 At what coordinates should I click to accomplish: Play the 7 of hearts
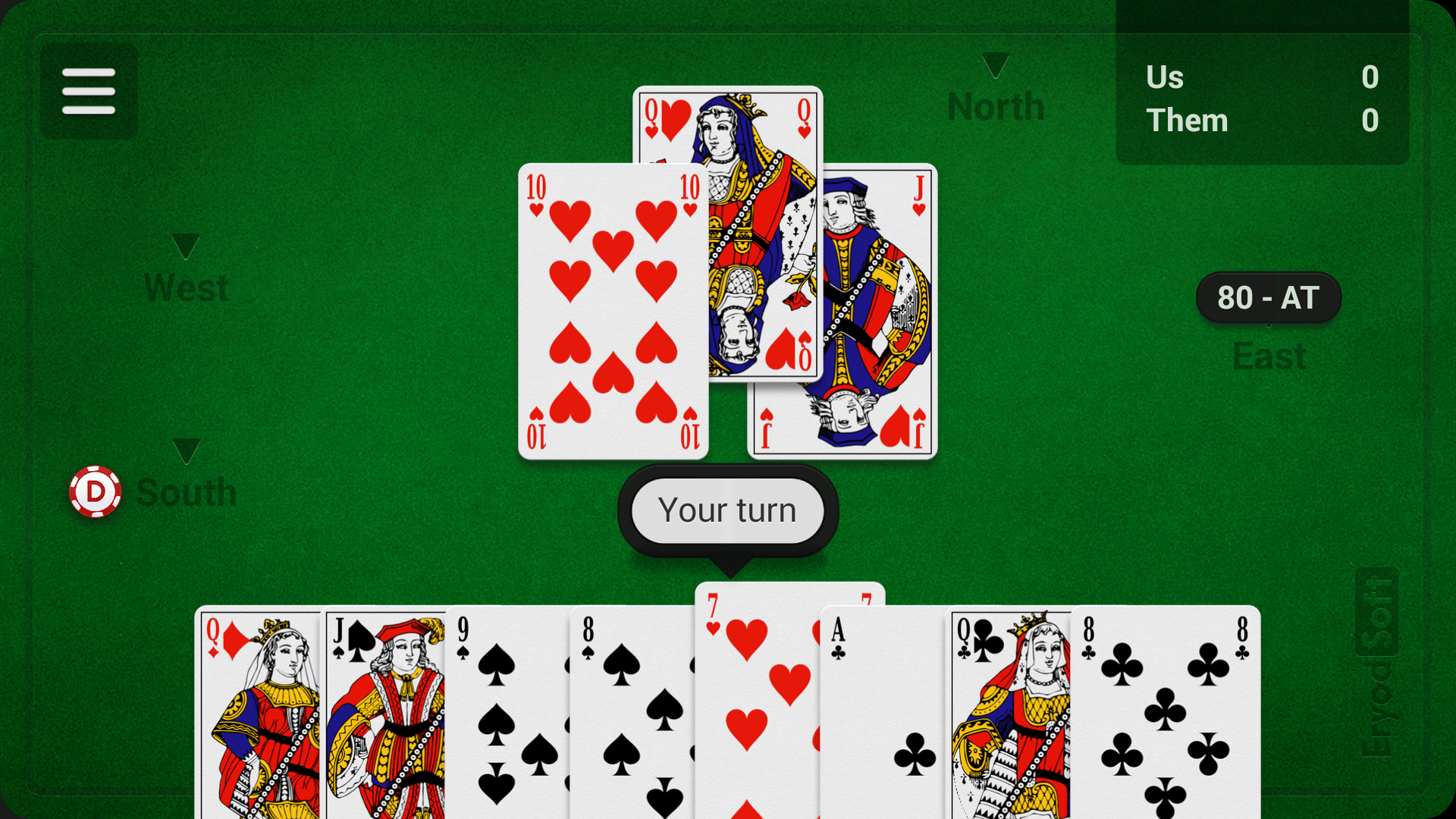(x=757, y=698)
